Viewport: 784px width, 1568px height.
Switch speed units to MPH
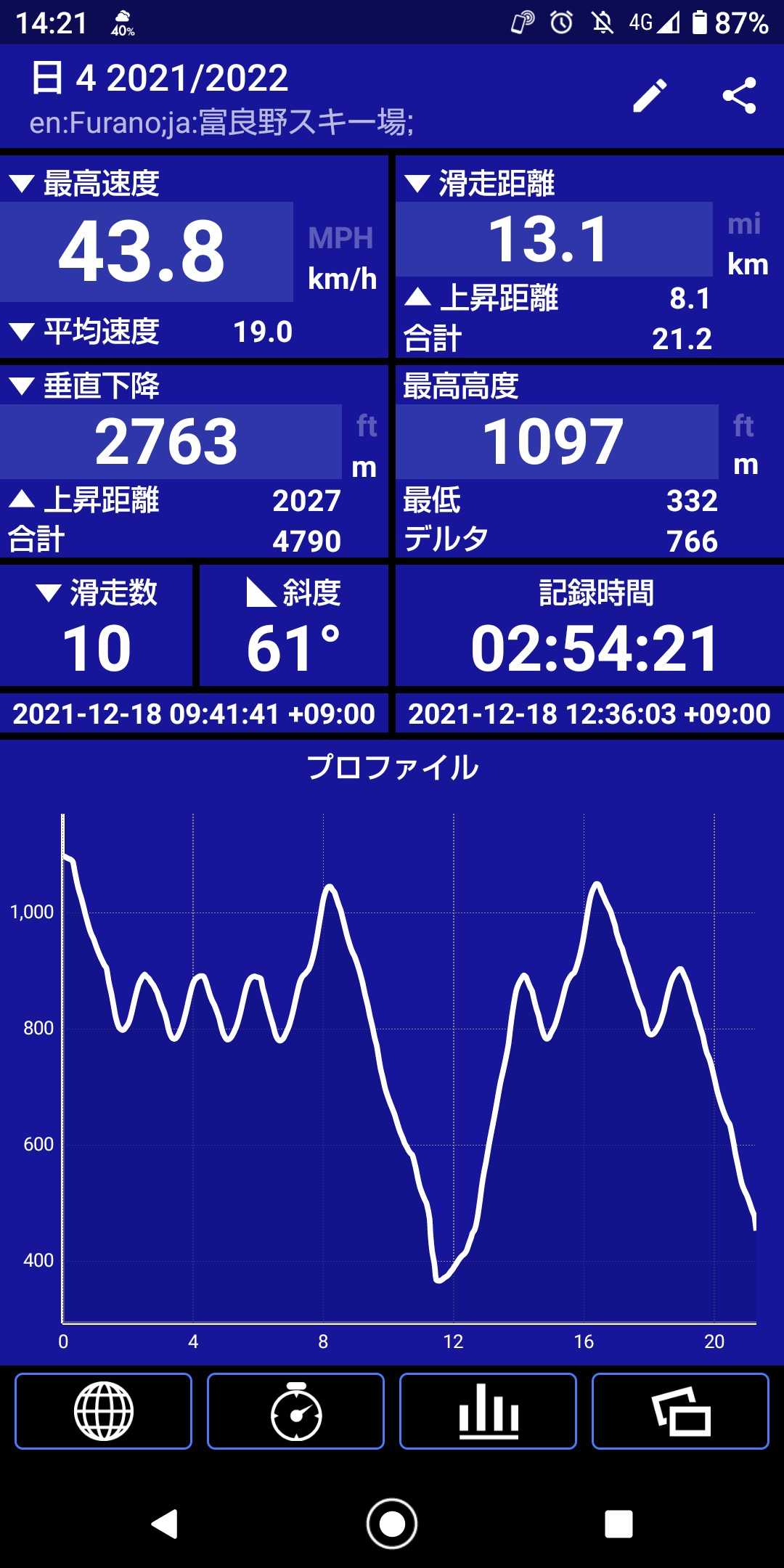click(340, 238)
